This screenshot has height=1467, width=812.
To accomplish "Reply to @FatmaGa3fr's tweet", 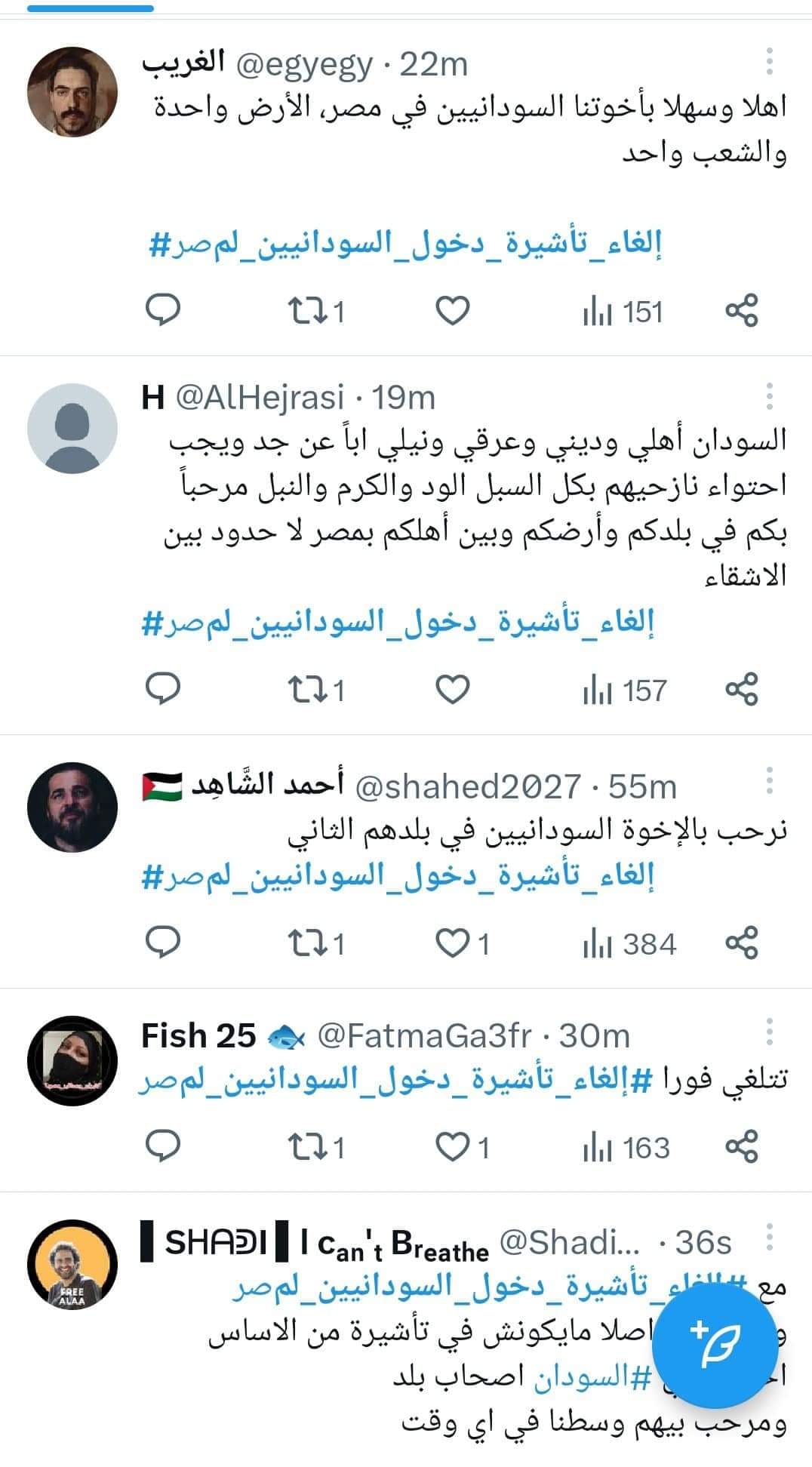I will [x=162, y=1147].
